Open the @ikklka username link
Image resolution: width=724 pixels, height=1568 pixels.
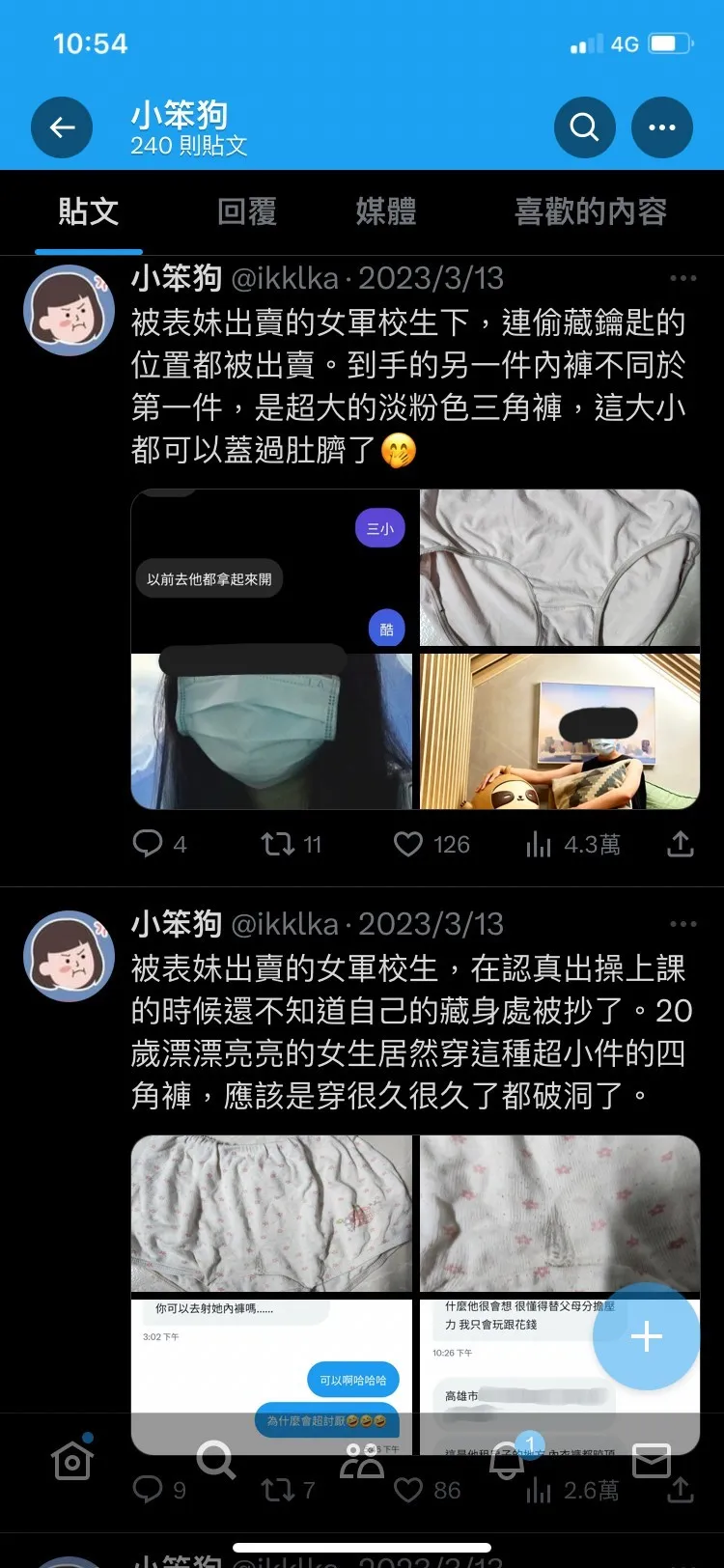point(282,278)
